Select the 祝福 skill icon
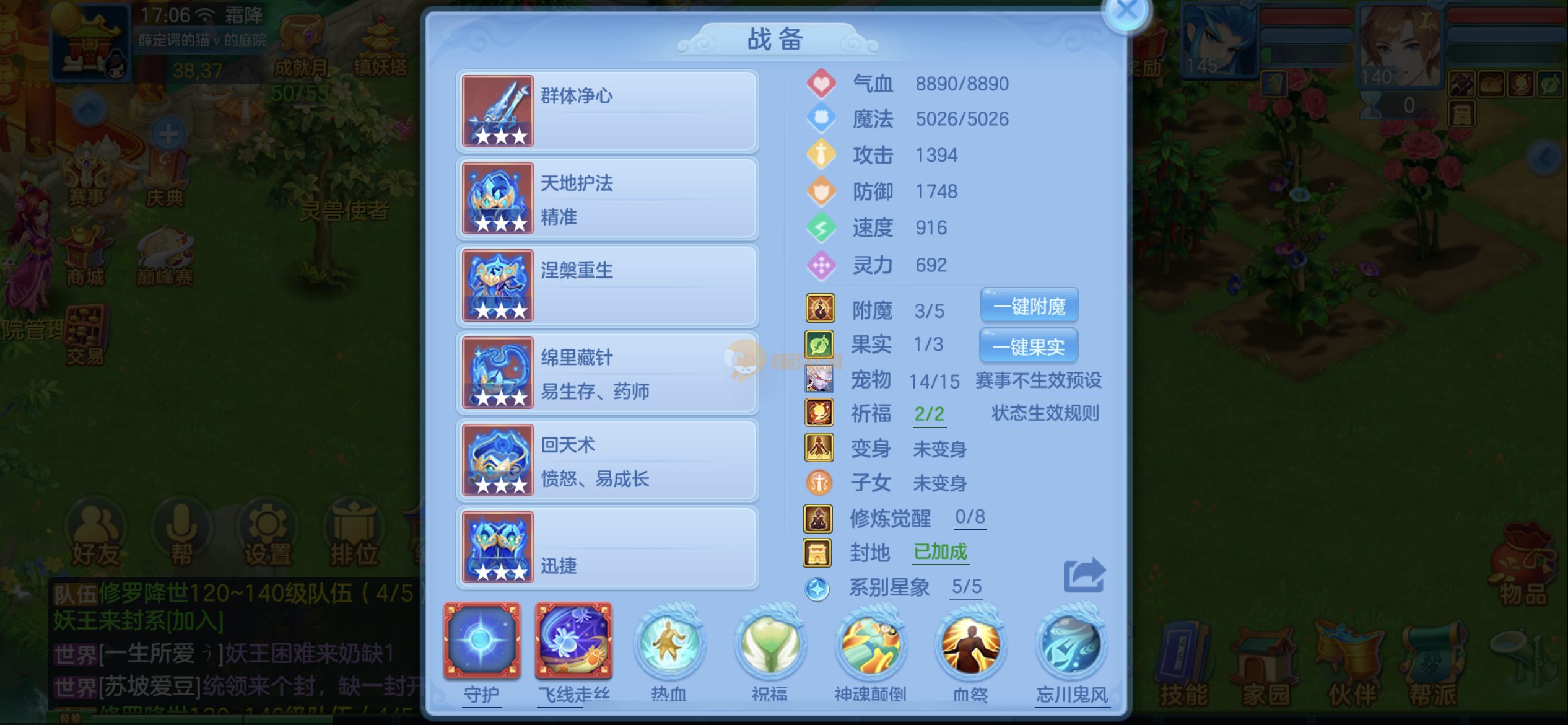 [770, 644]
